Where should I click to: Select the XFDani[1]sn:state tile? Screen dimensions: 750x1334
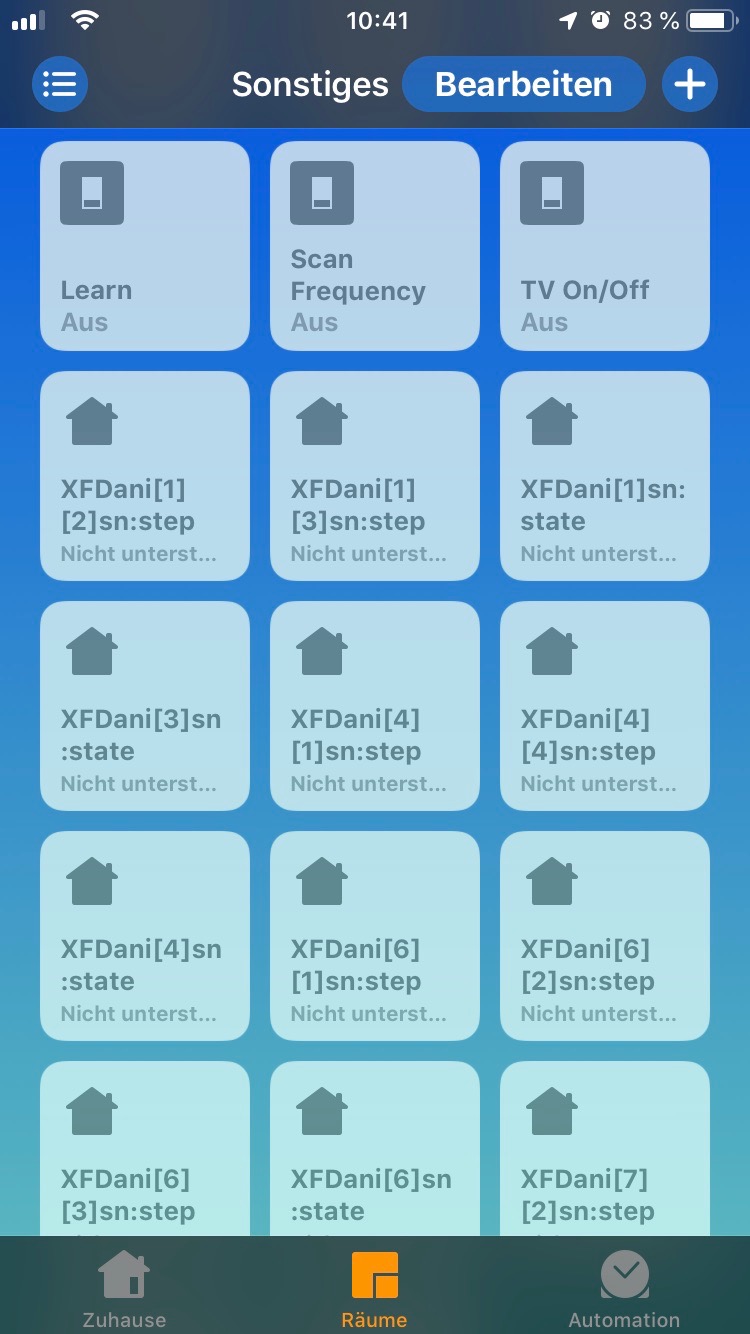[605, 476]
